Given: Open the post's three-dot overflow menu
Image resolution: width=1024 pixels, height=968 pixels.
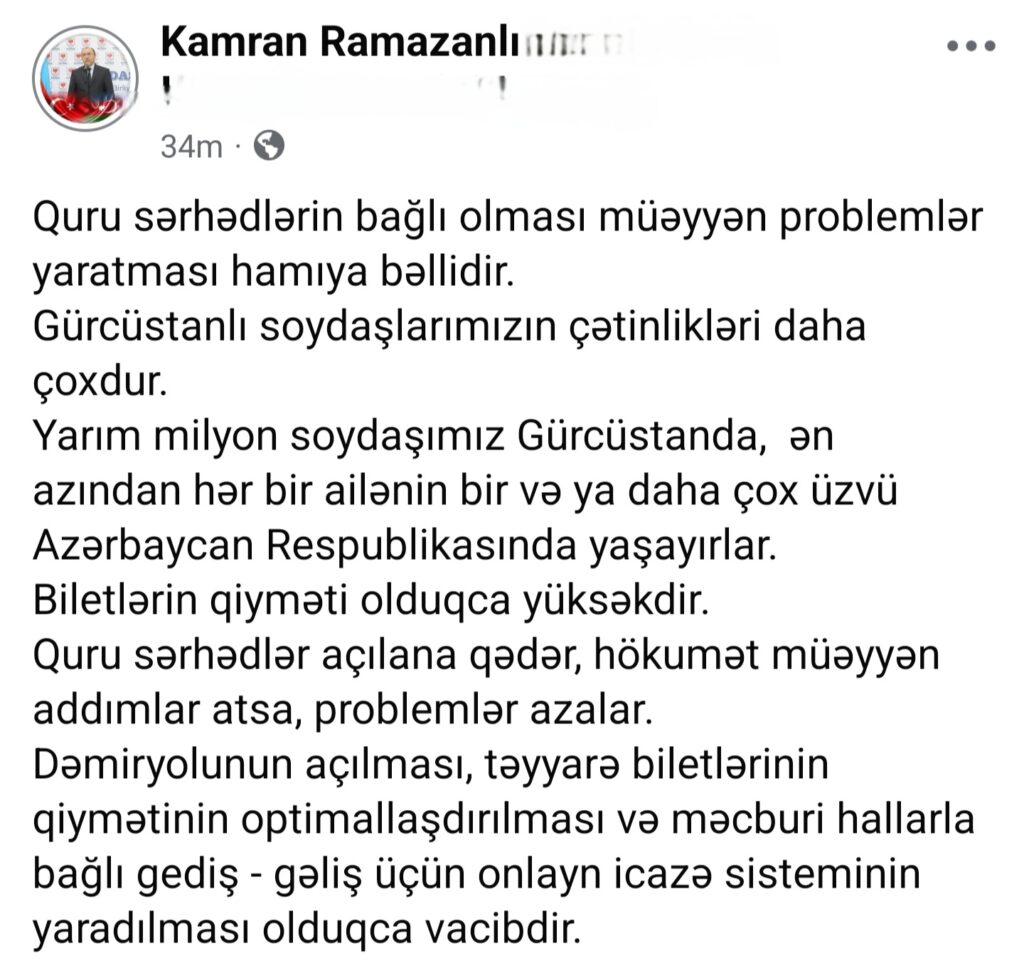Looking at the screenshot, I should pyautogui.click(x=969, y=46).
